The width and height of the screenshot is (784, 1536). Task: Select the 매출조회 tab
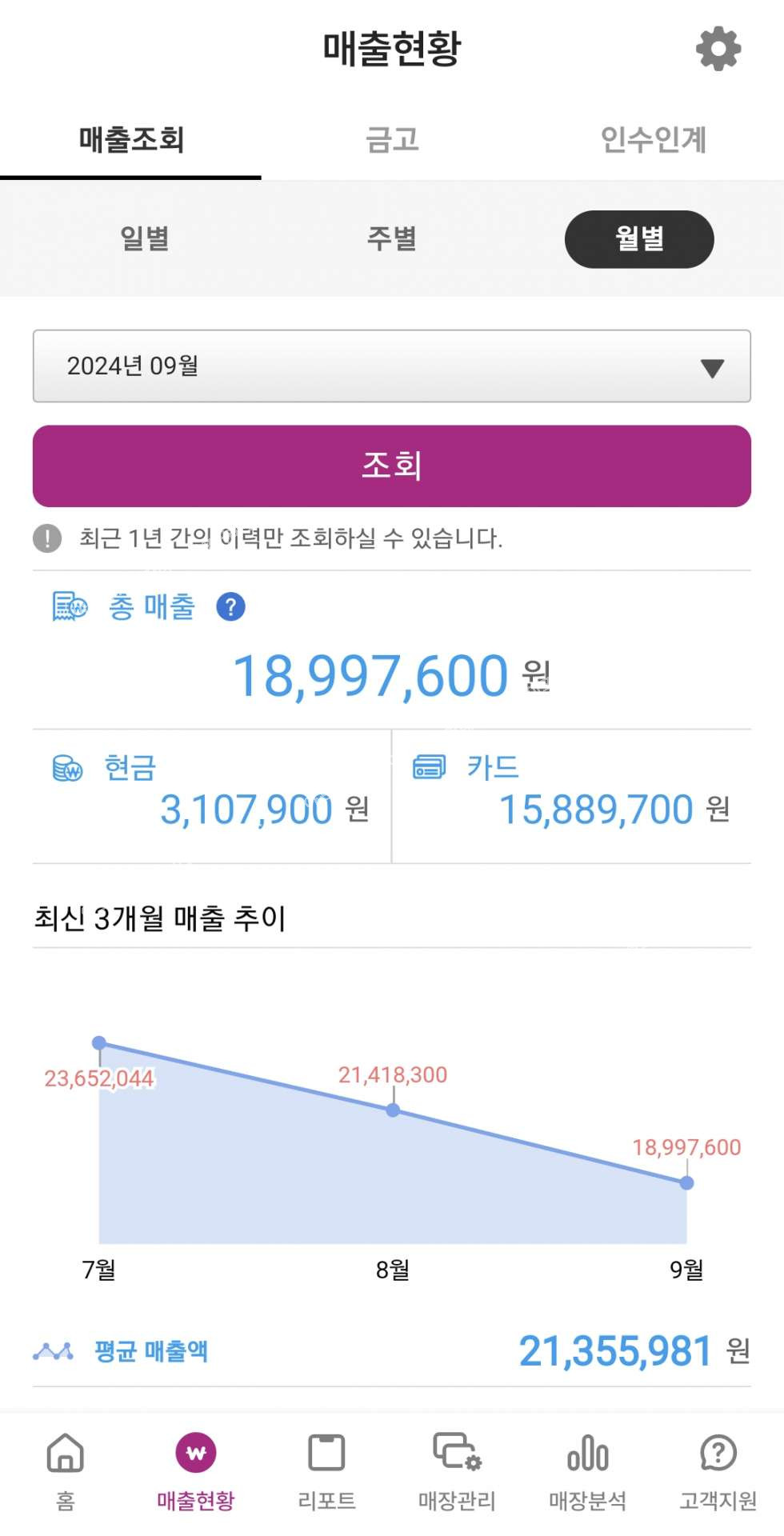tap(131, 140)
